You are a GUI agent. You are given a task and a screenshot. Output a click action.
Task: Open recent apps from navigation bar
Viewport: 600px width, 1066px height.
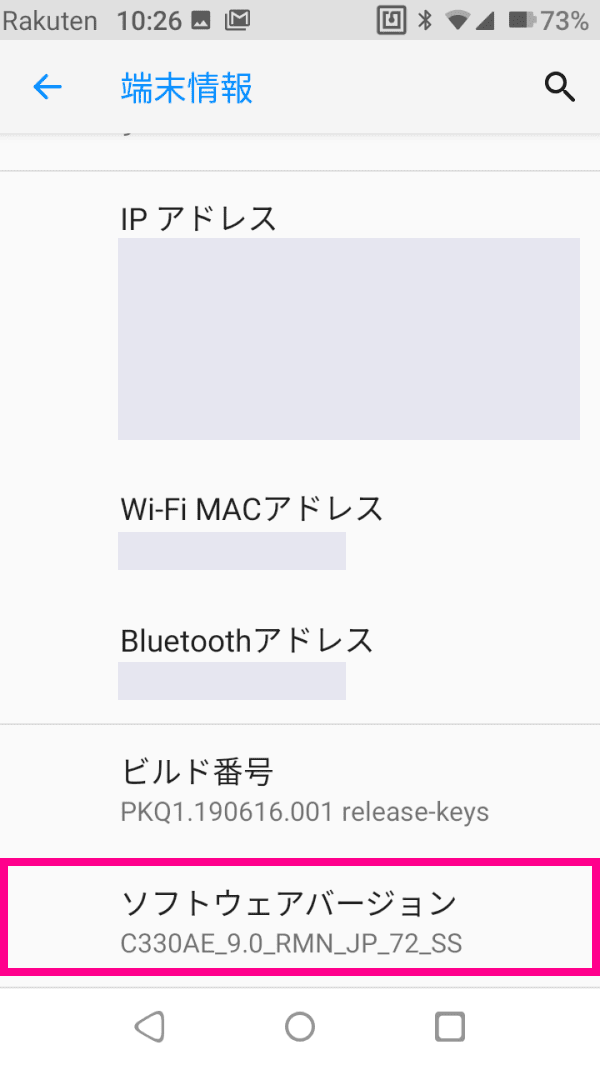[450, 1026]
